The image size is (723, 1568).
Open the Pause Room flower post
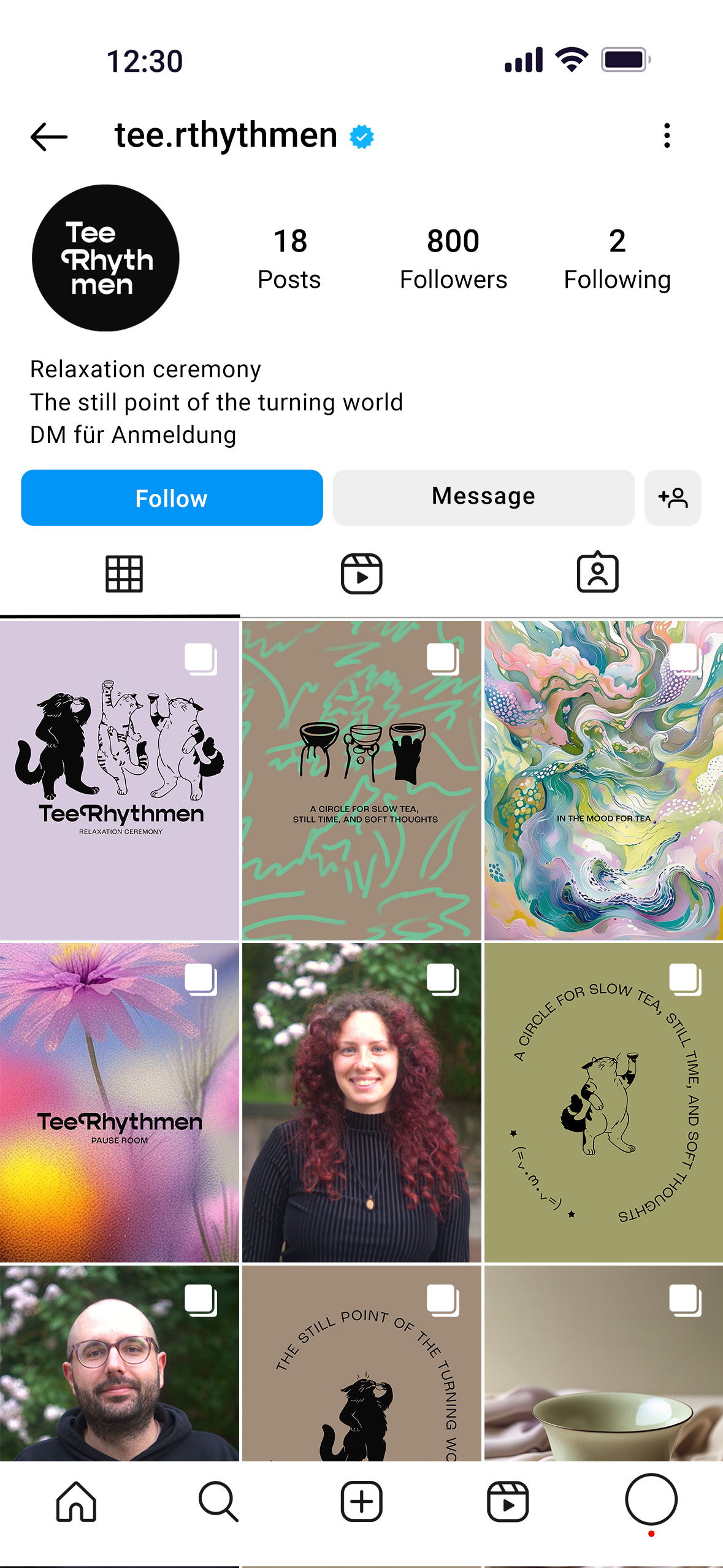click(x=120, y=1102)
